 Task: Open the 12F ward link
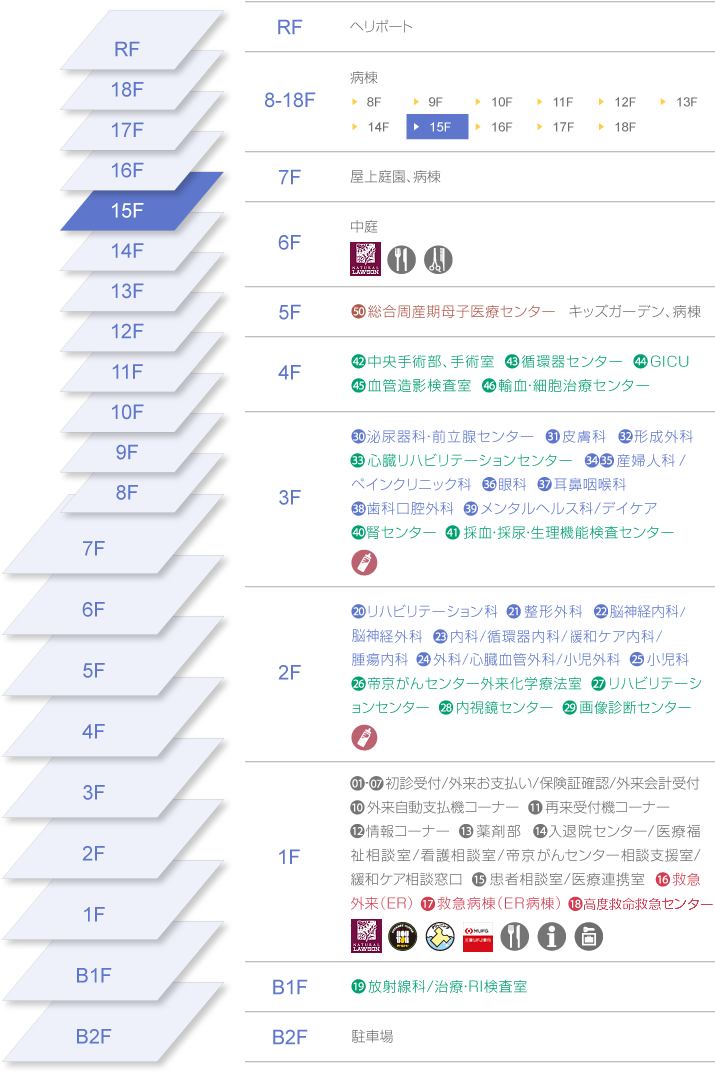624,102
